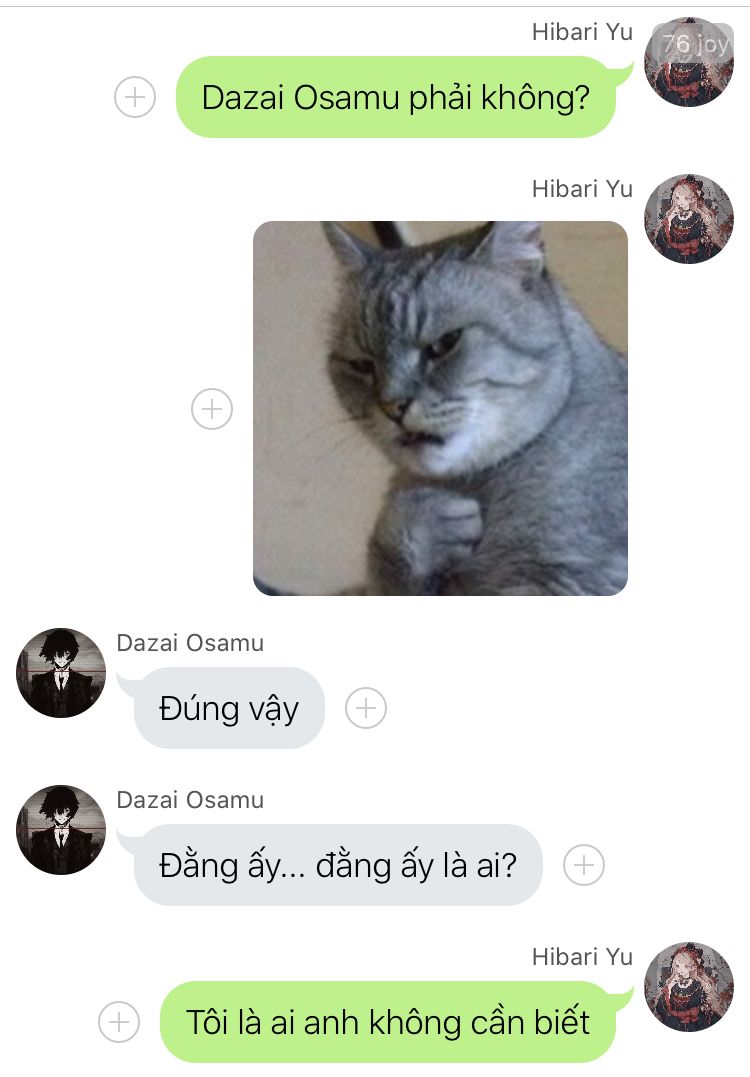Select the 'Đằng ấy... đằng ấy là ai?' bubble

click(x=338, y=865)
